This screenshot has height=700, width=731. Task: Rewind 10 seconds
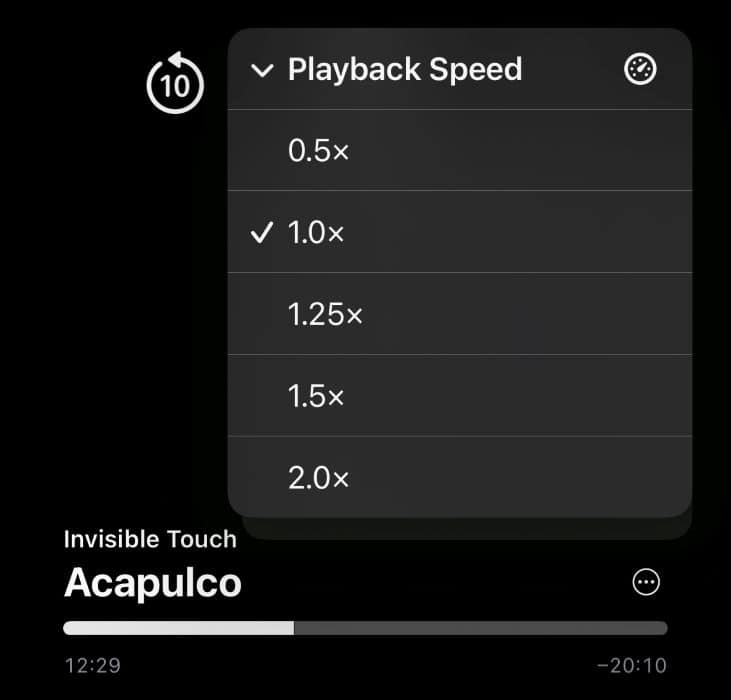175,86
